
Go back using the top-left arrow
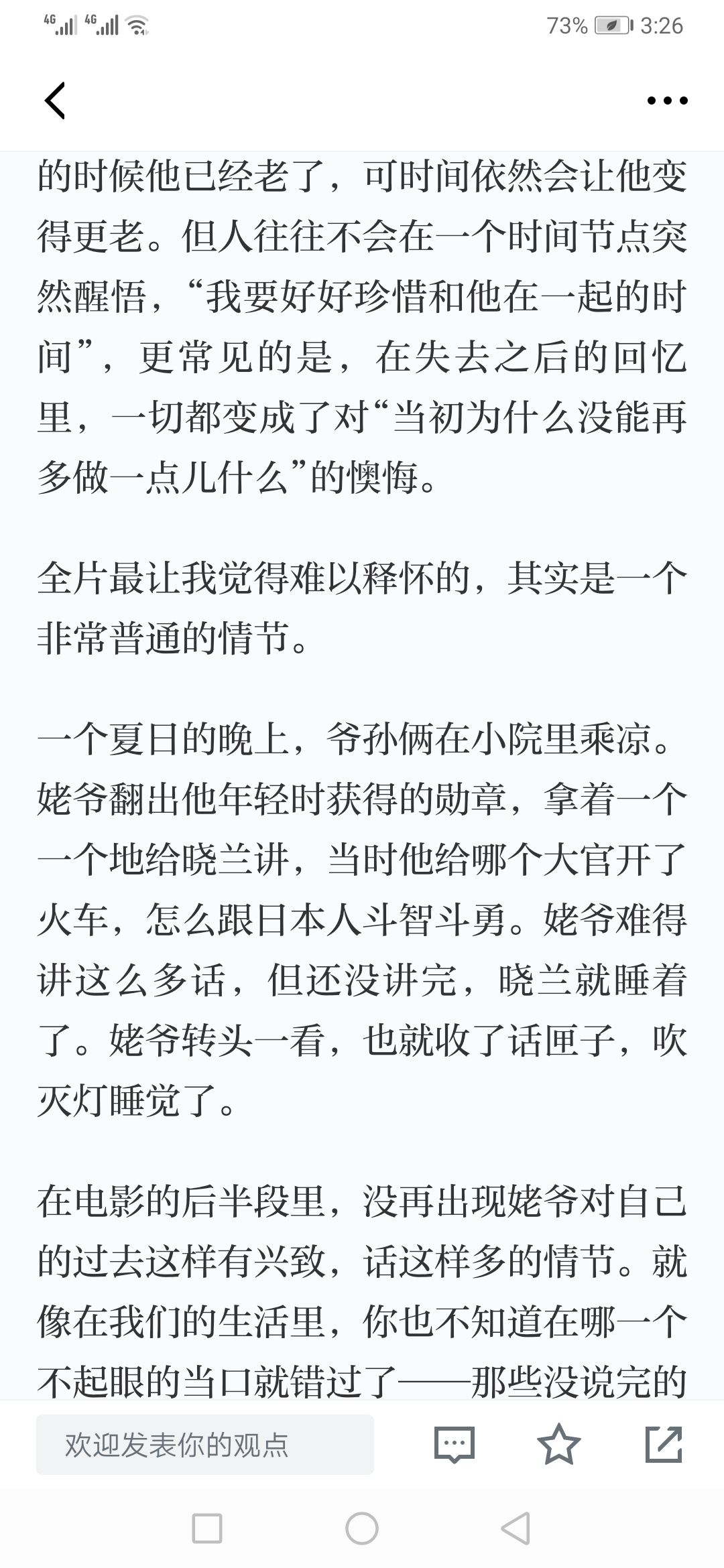point(55,101)
